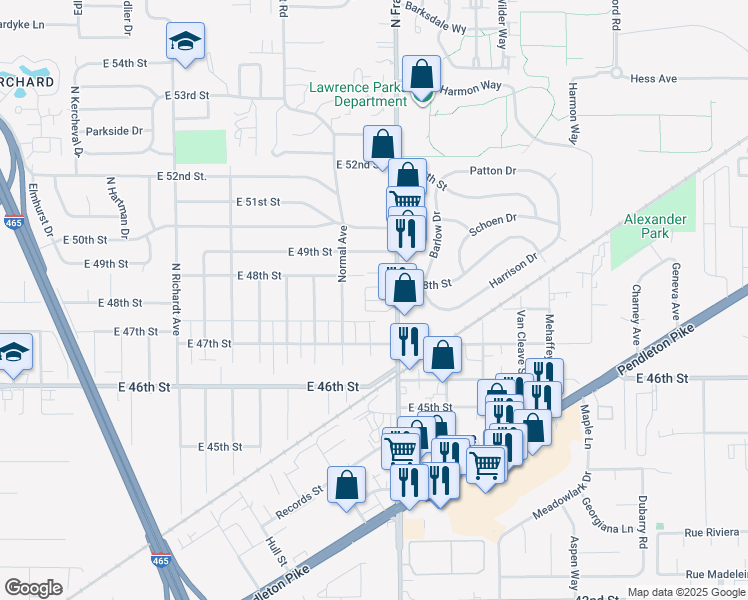
Task: Open the school marker near E 54th St
Action: tap(185, 43)
